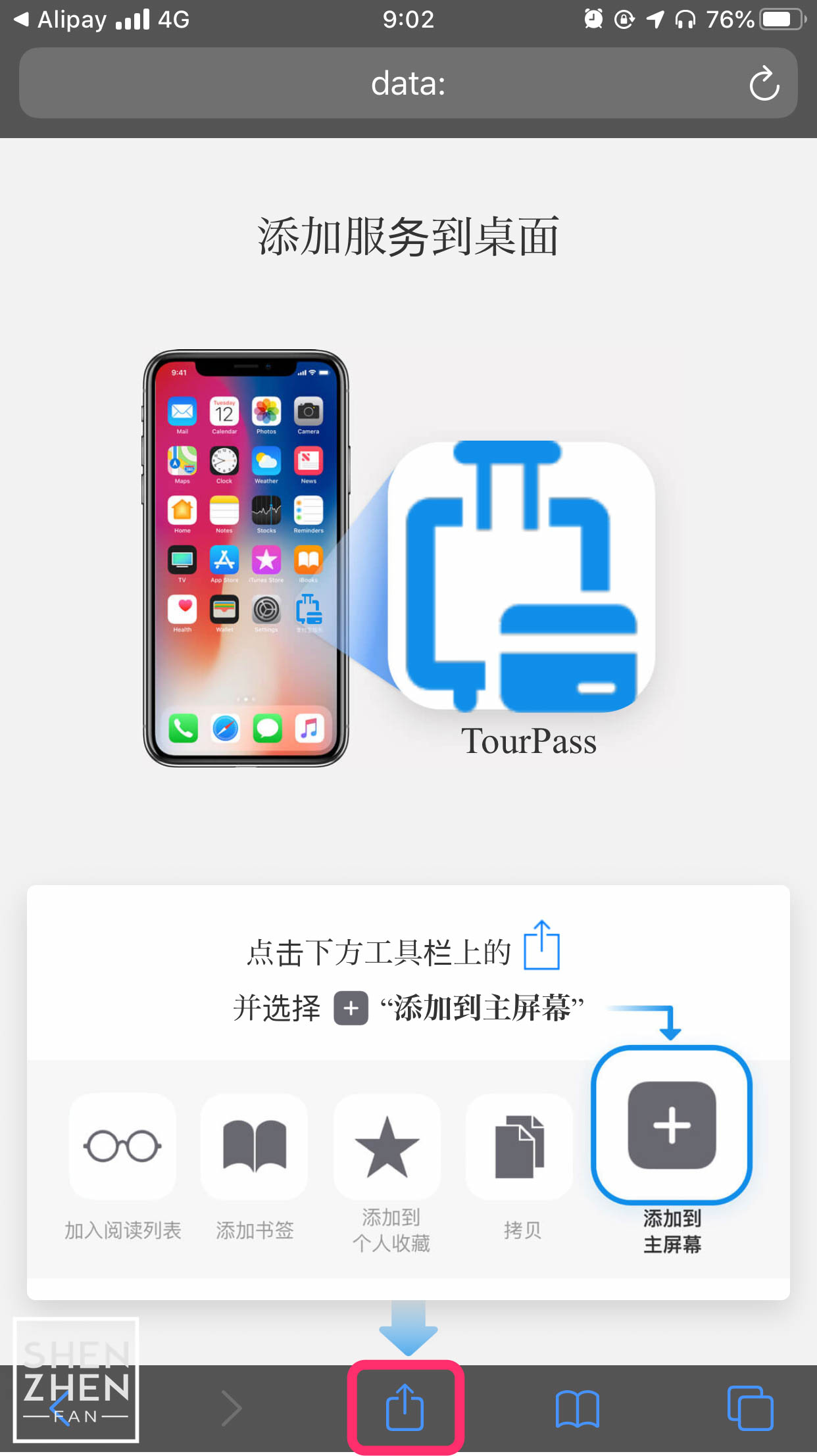Open the tabs overview
Image resolution: width=817 pixels, height=1456 pixels.
(750, 1407)
